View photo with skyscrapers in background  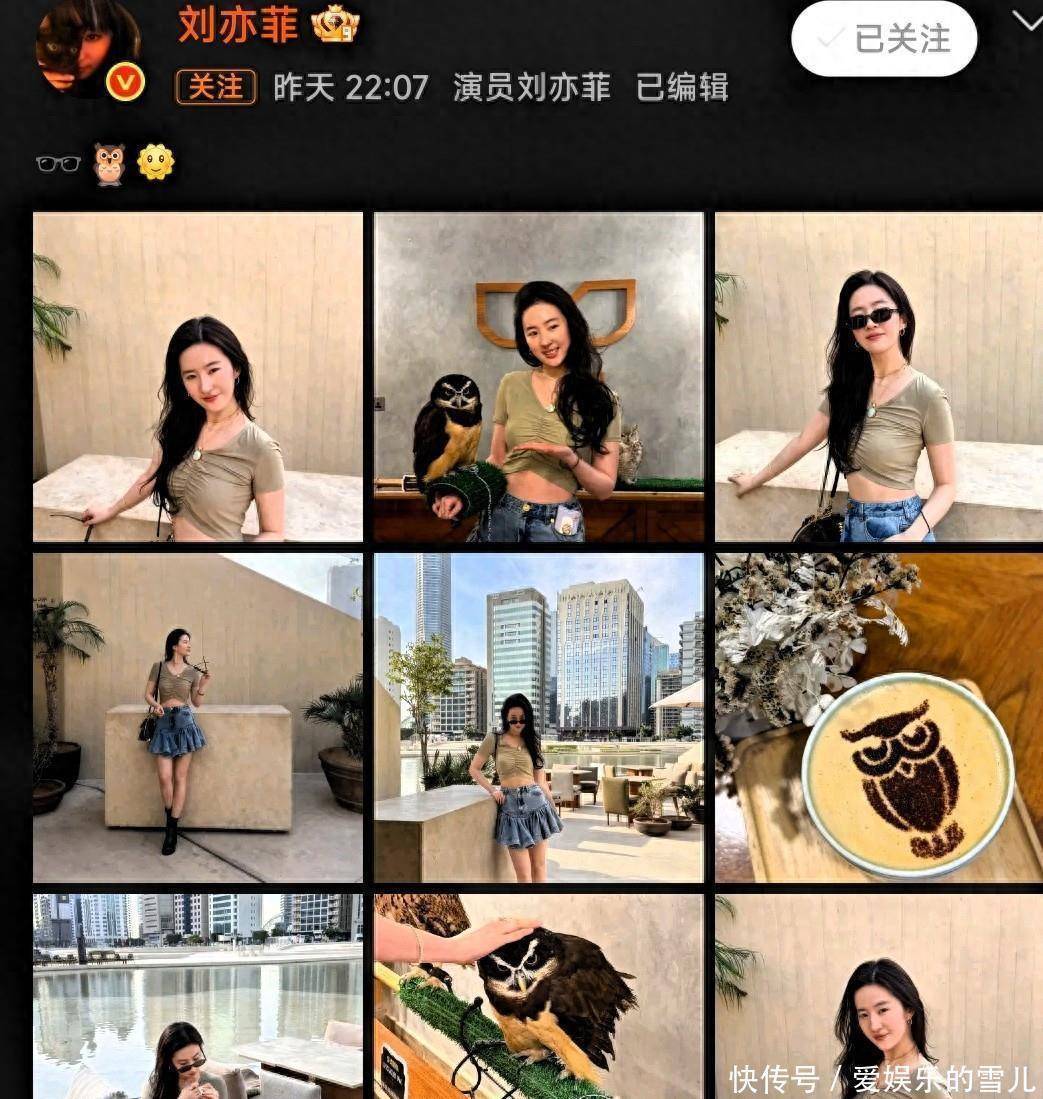tap(539, 717)
